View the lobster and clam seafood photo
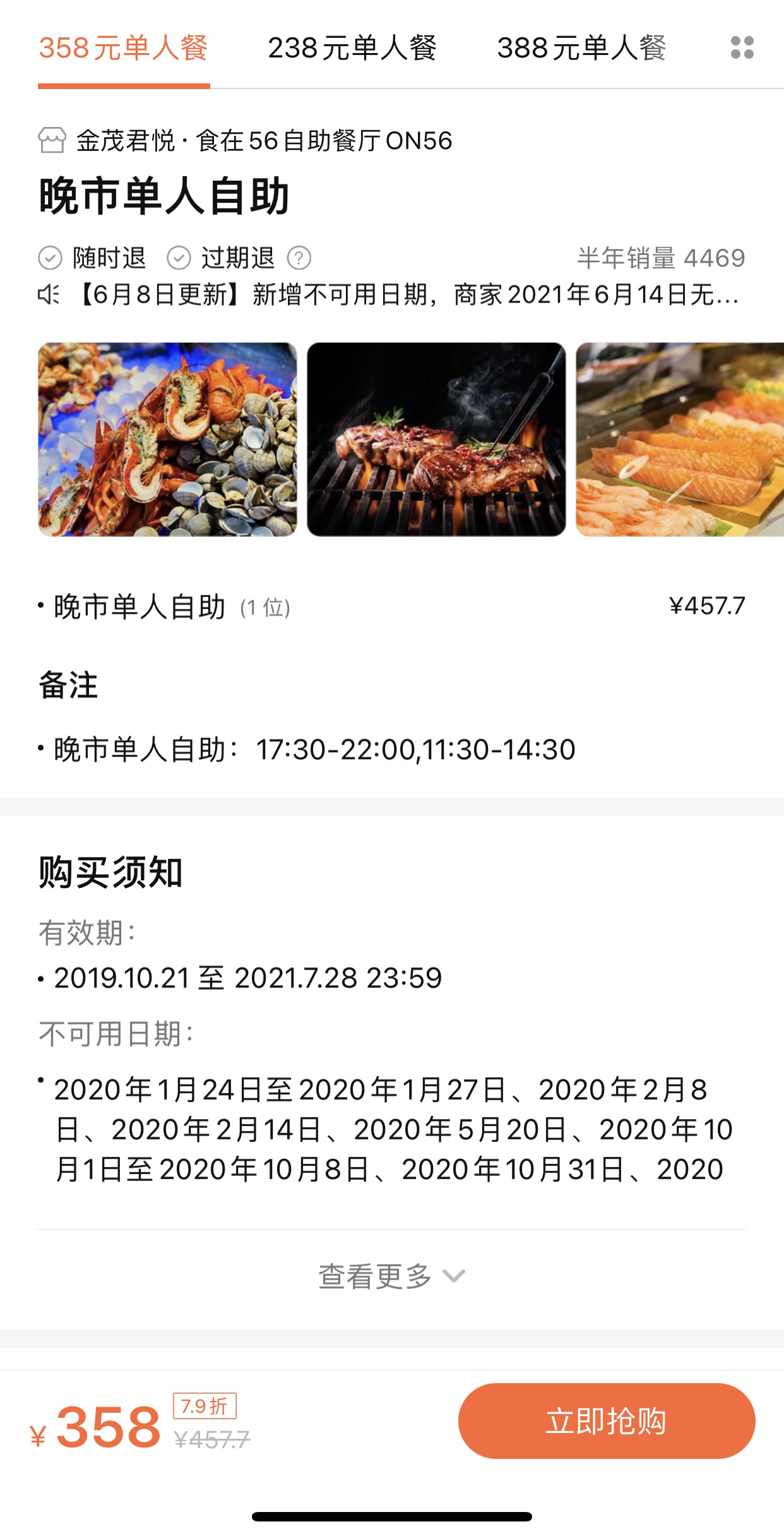 click(167, 440)
